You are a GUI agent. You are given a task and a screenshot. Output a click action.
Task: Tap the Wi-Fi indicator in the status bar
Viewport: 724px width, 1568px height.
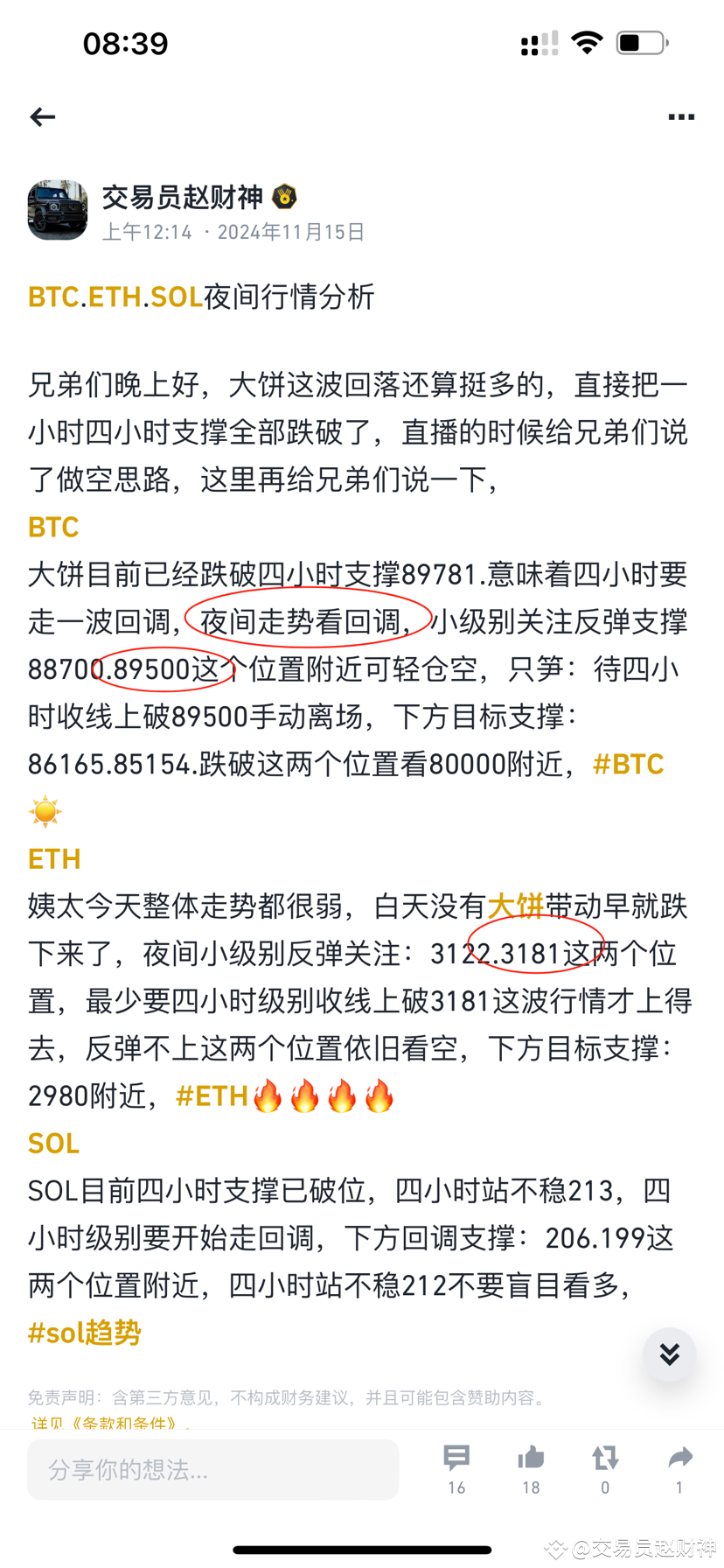587,42
